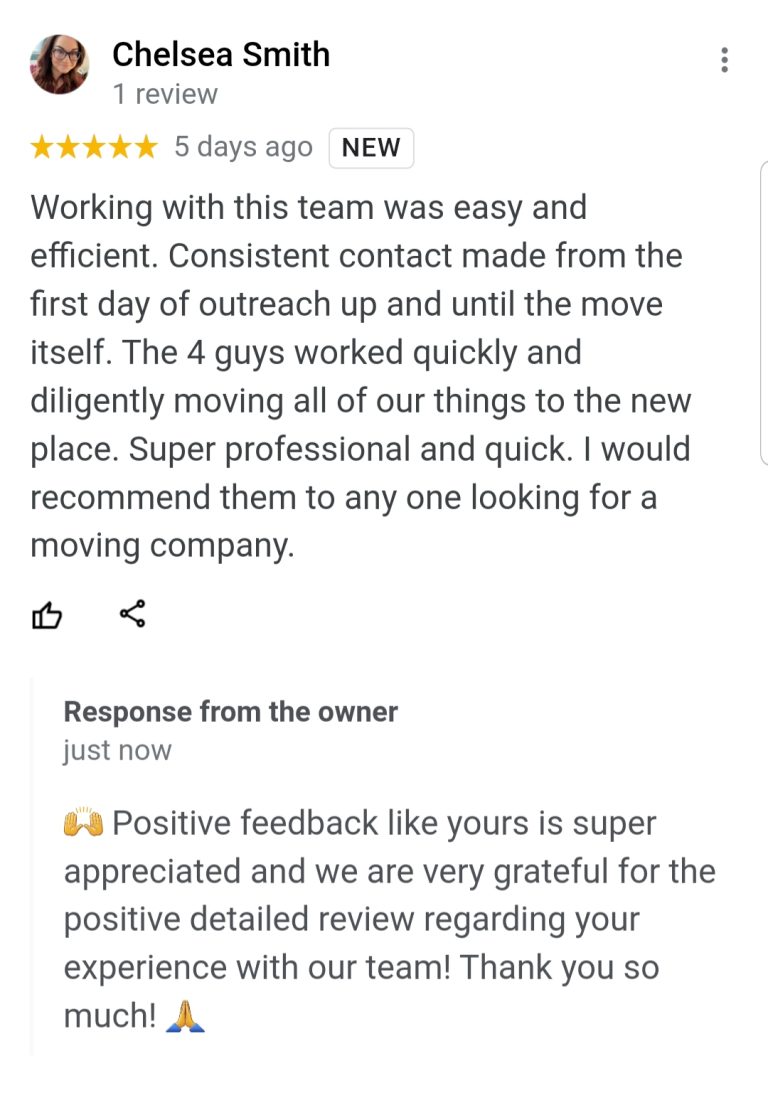Image resolution: width=768 pixels, height=1093 pixels.
Task: Like Chelsea Smith's review
Action: click(48, 614)
